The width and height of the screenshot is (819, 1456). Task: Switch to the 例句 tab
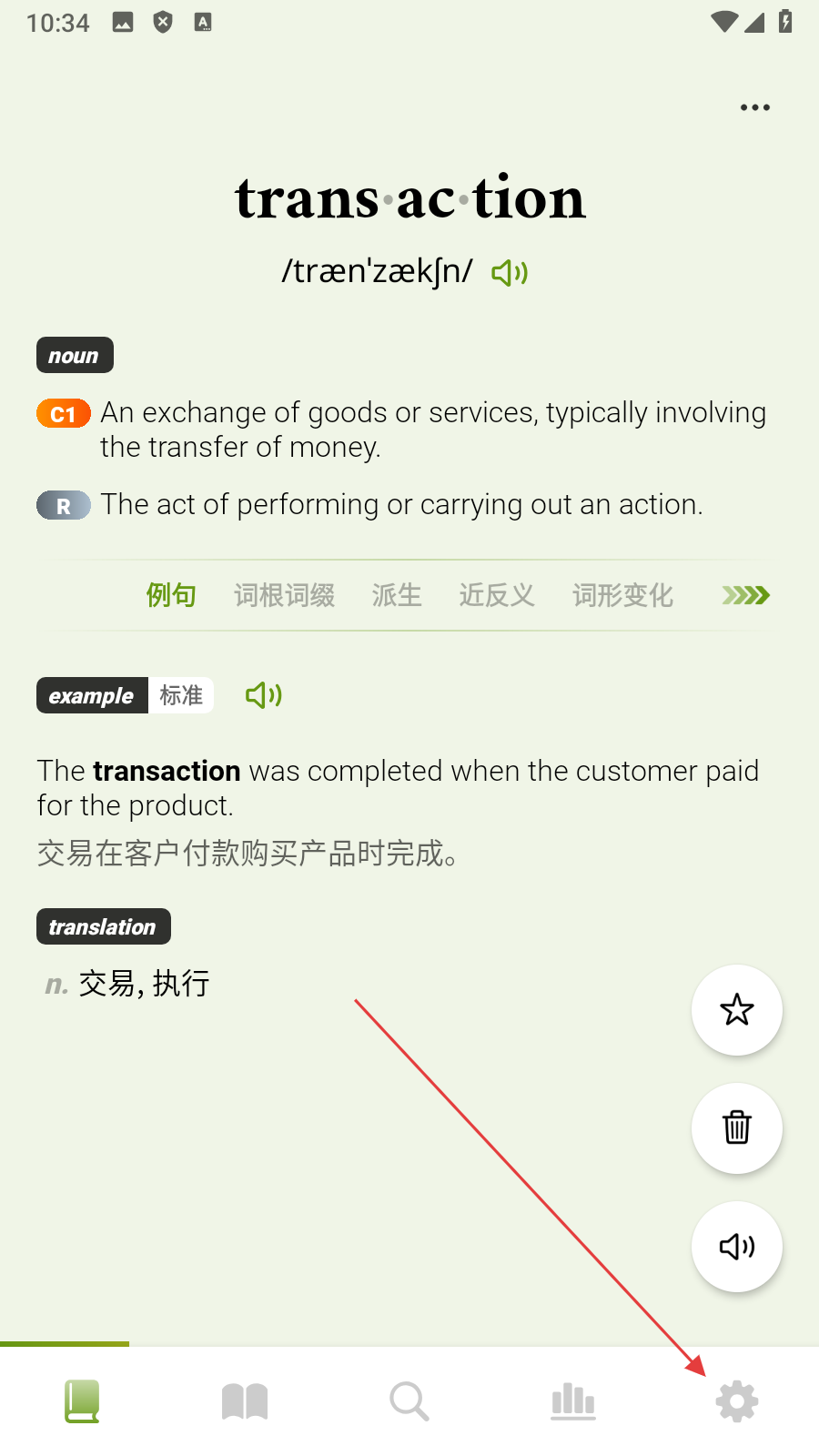(171, 595)
